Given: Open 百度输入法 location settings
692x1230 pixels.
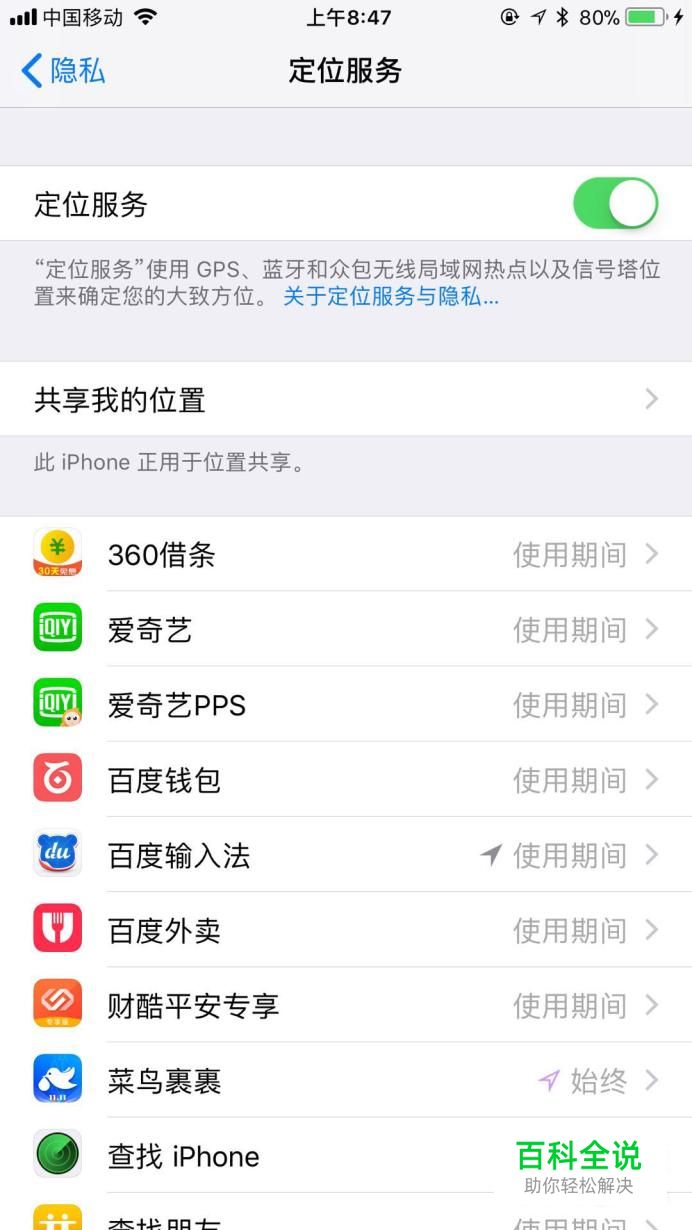Looking at the screenshot, I should (346, 856).
